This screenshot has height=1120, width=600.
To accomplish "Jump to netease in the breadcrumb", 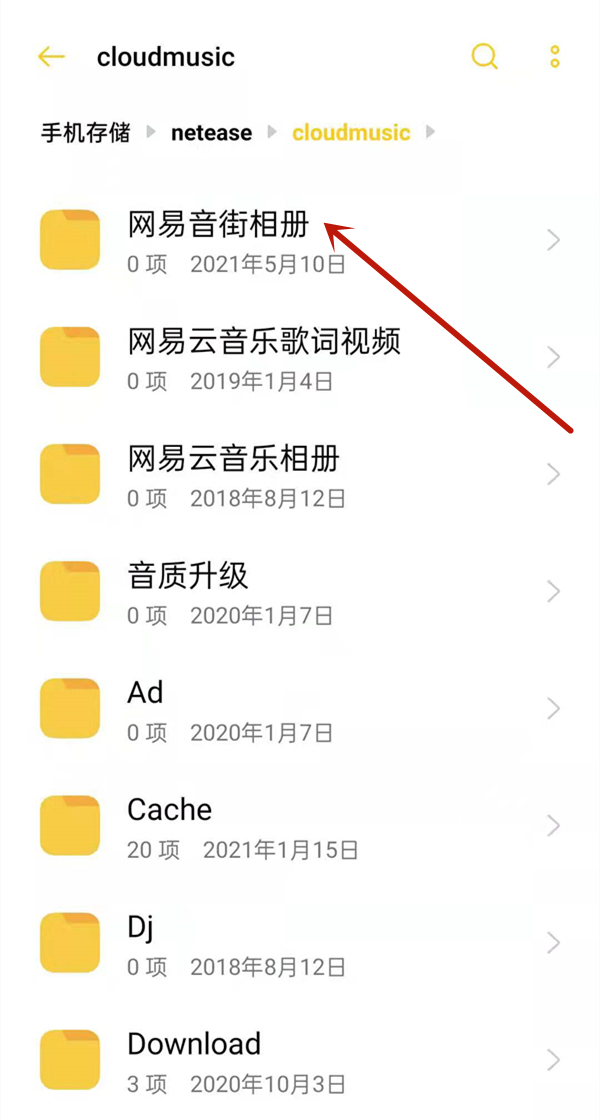I will click(x=211, y=132).
